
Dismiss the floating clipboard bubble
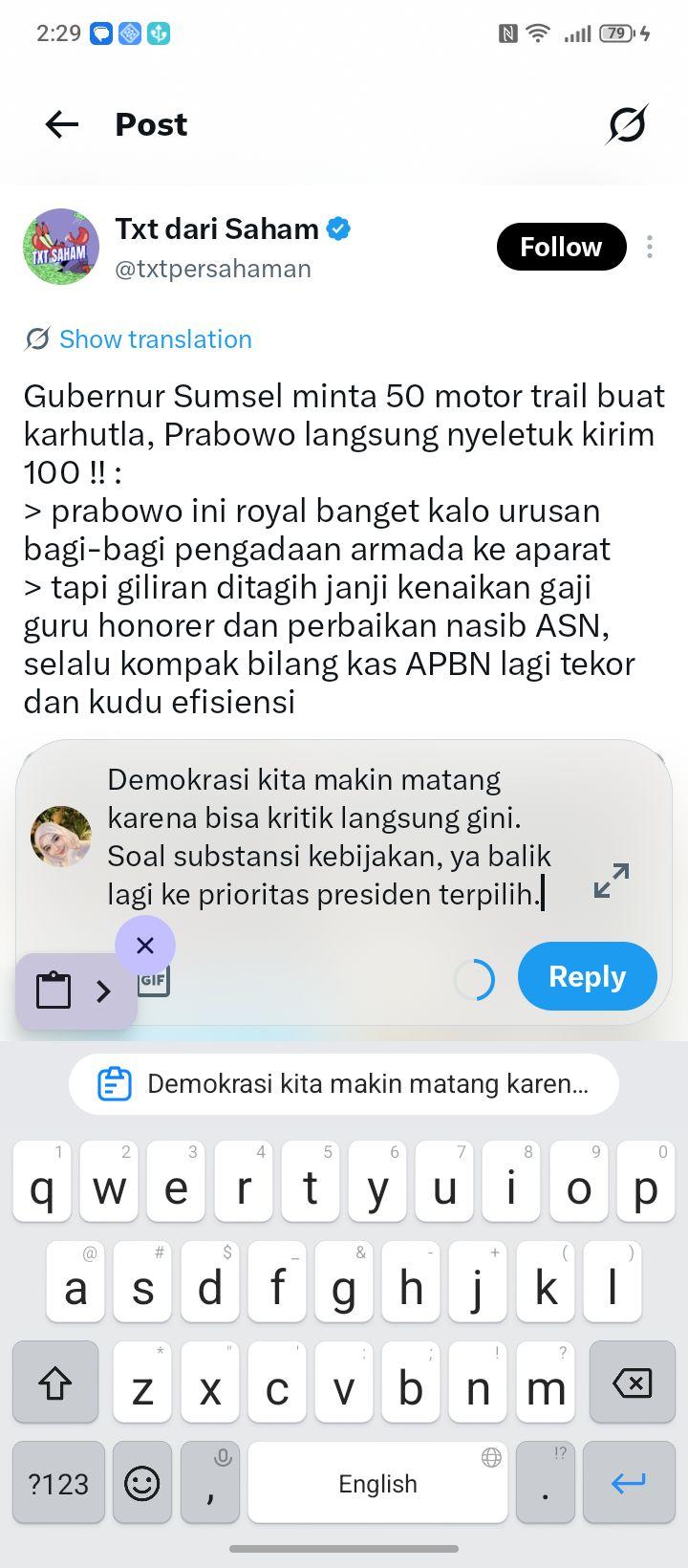point(145,946)
